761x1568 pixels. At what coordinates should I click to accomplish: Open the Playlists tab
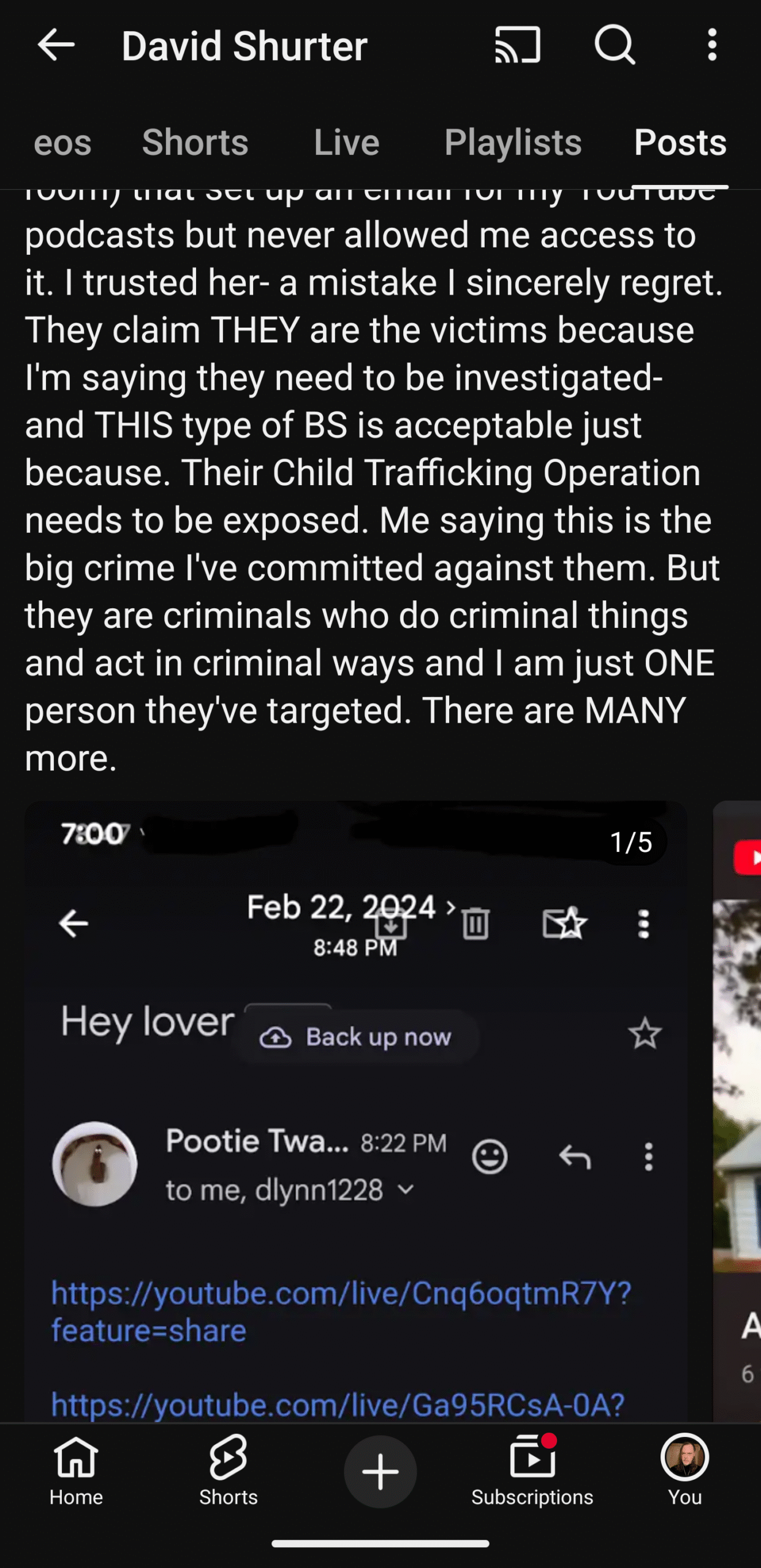click(x=513, y=143)
